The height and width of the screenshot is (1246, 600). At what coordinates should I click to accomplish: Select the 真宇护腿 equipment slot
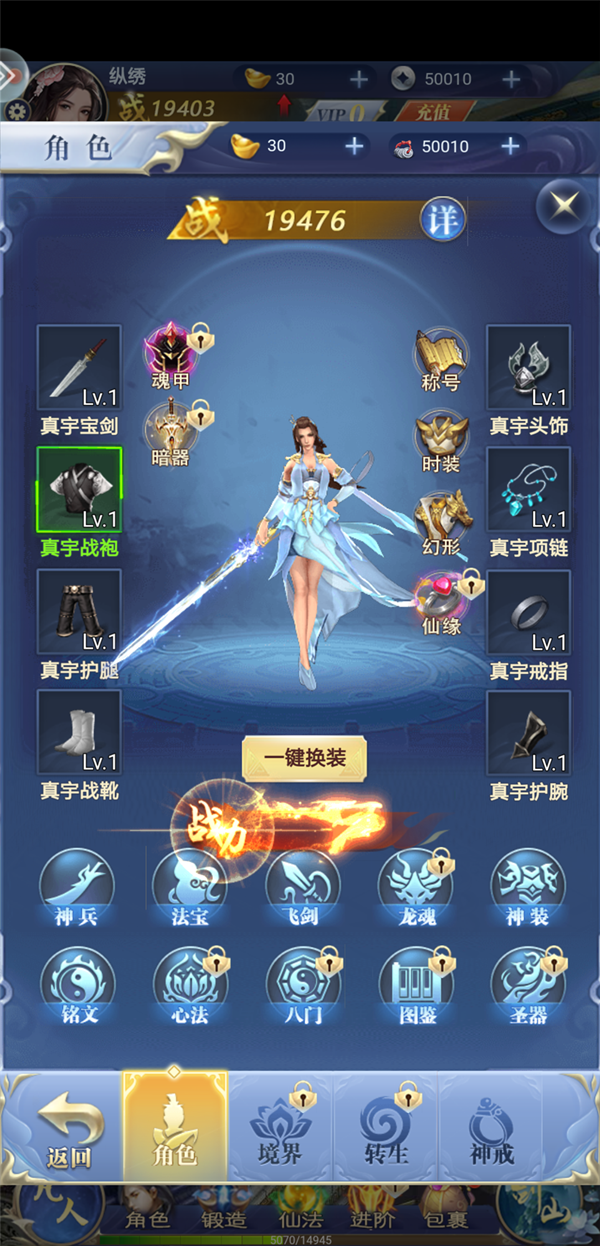click(79, 612)
